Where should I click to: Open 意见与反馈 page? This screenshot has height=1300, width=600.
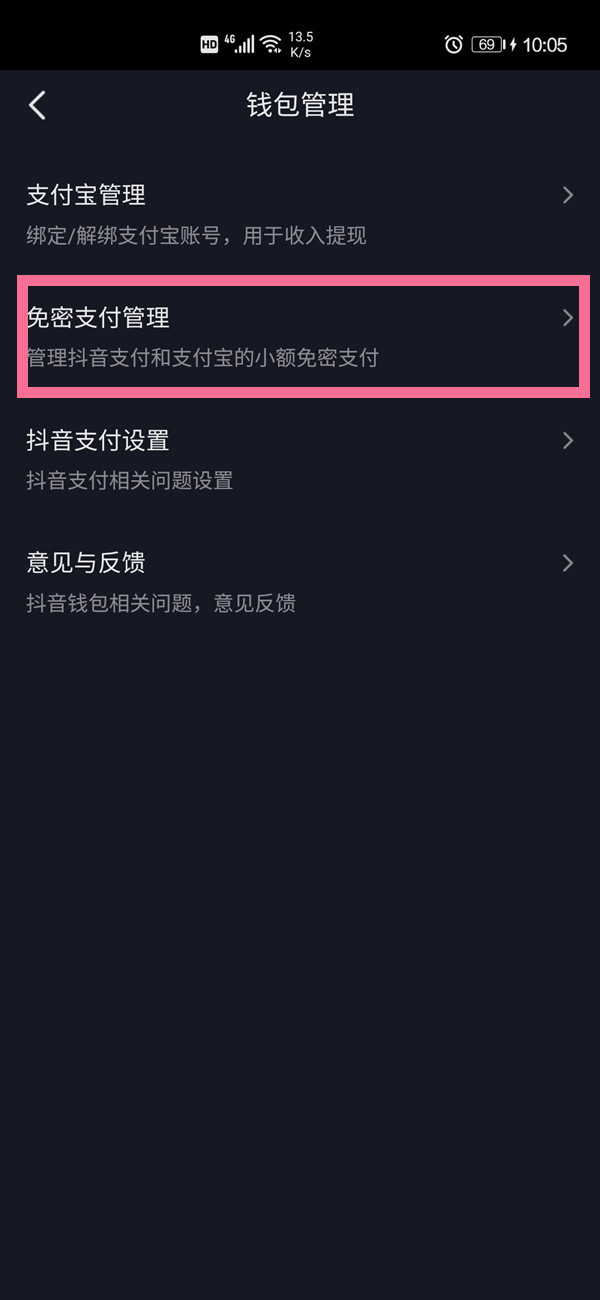(300, 581)
